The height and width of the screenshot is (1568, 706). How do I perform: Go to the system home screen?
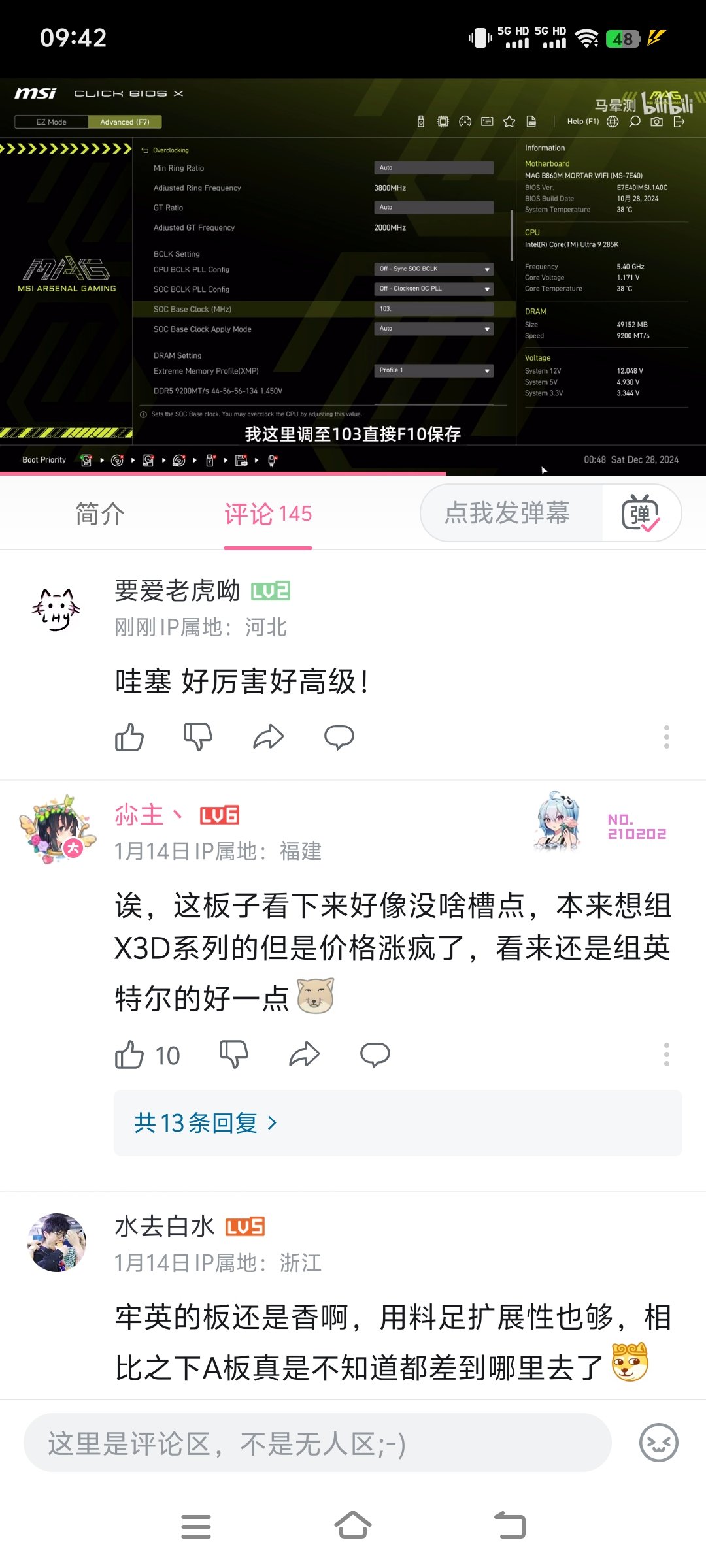click(x=353, y=1526)
